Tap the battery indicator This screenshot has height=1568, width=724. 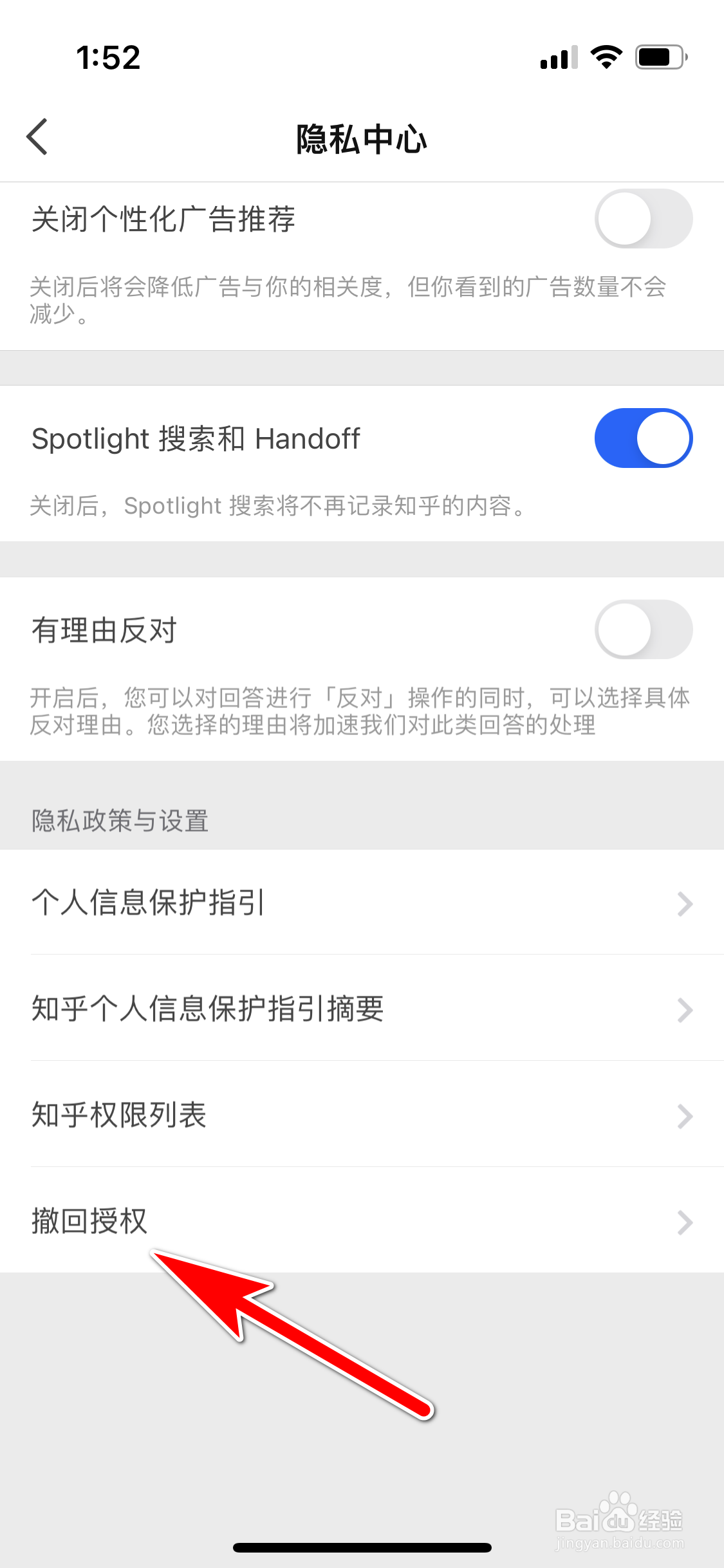[658, 58]
